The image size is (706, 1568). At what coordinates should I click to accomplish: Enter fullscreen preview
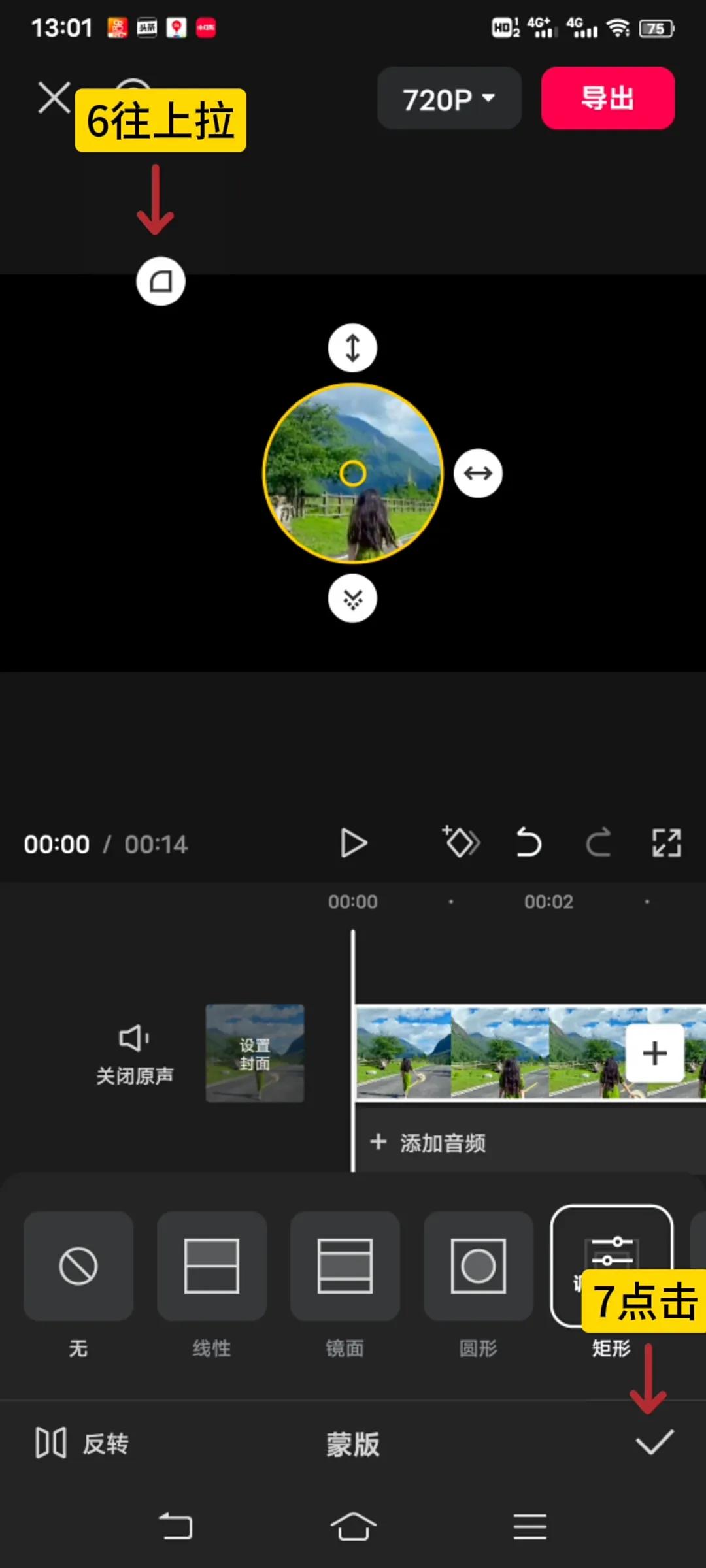click(666, 842)
